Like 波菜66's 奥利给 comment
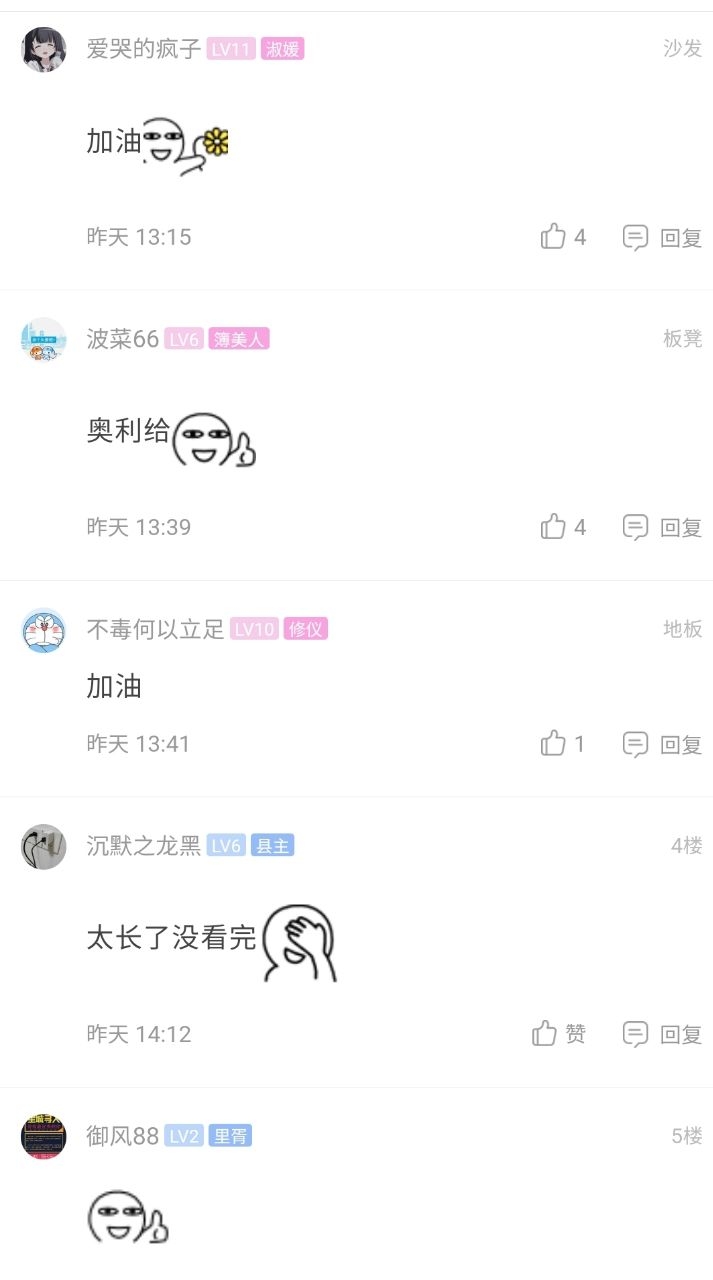This screenshot has height=1280, width=713. [554, 527]
